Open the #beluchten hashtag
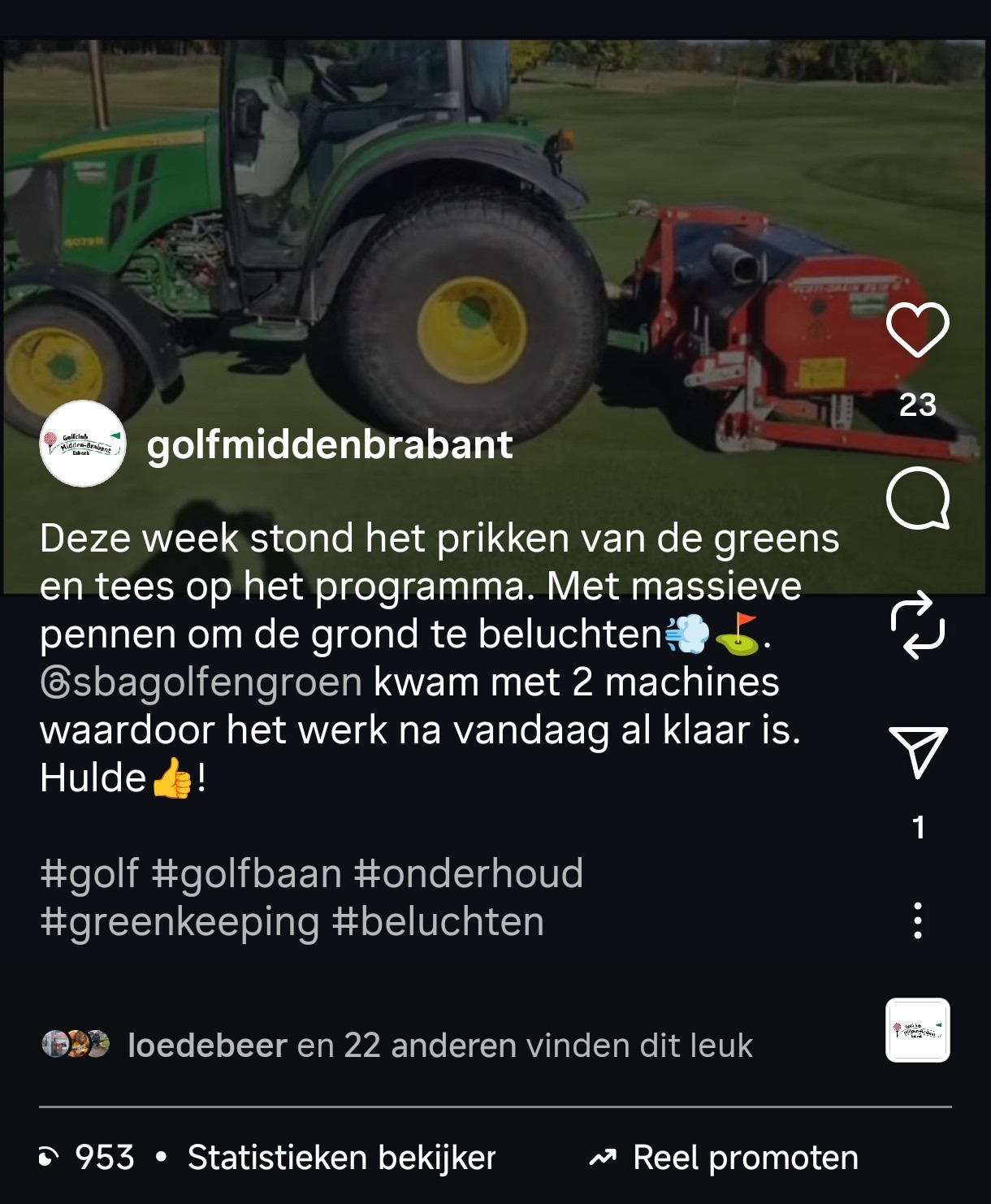991x1204 pixels. tap(438, 922)
